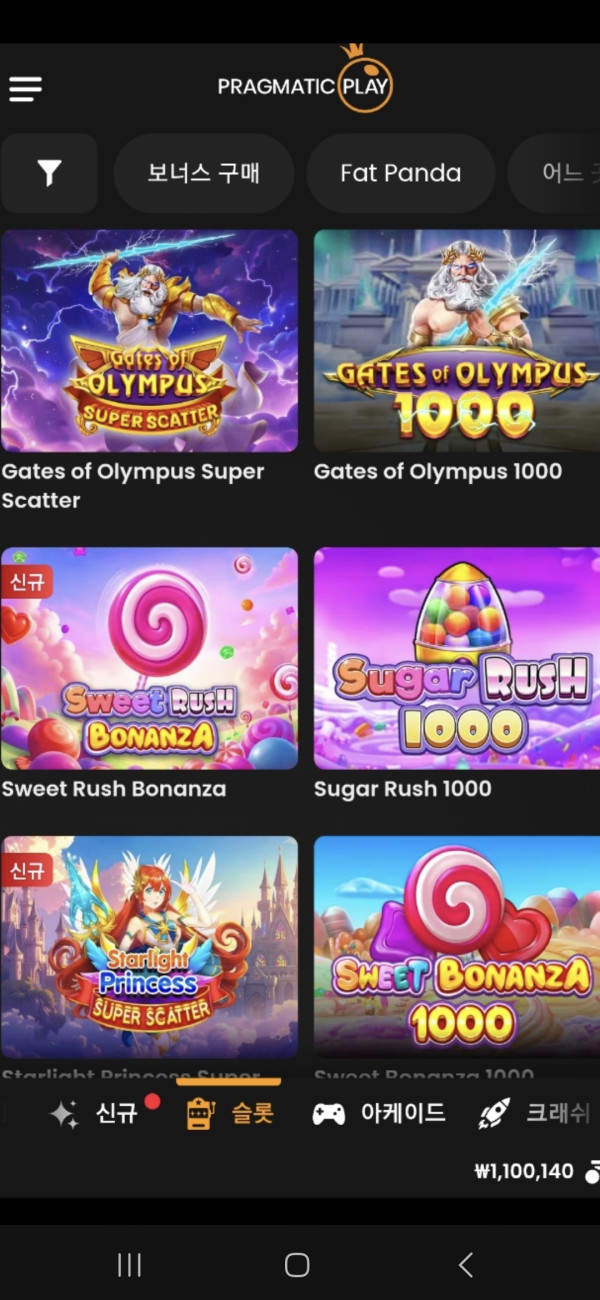Open the hamburger menu
600x1300 pixels.
26,88
